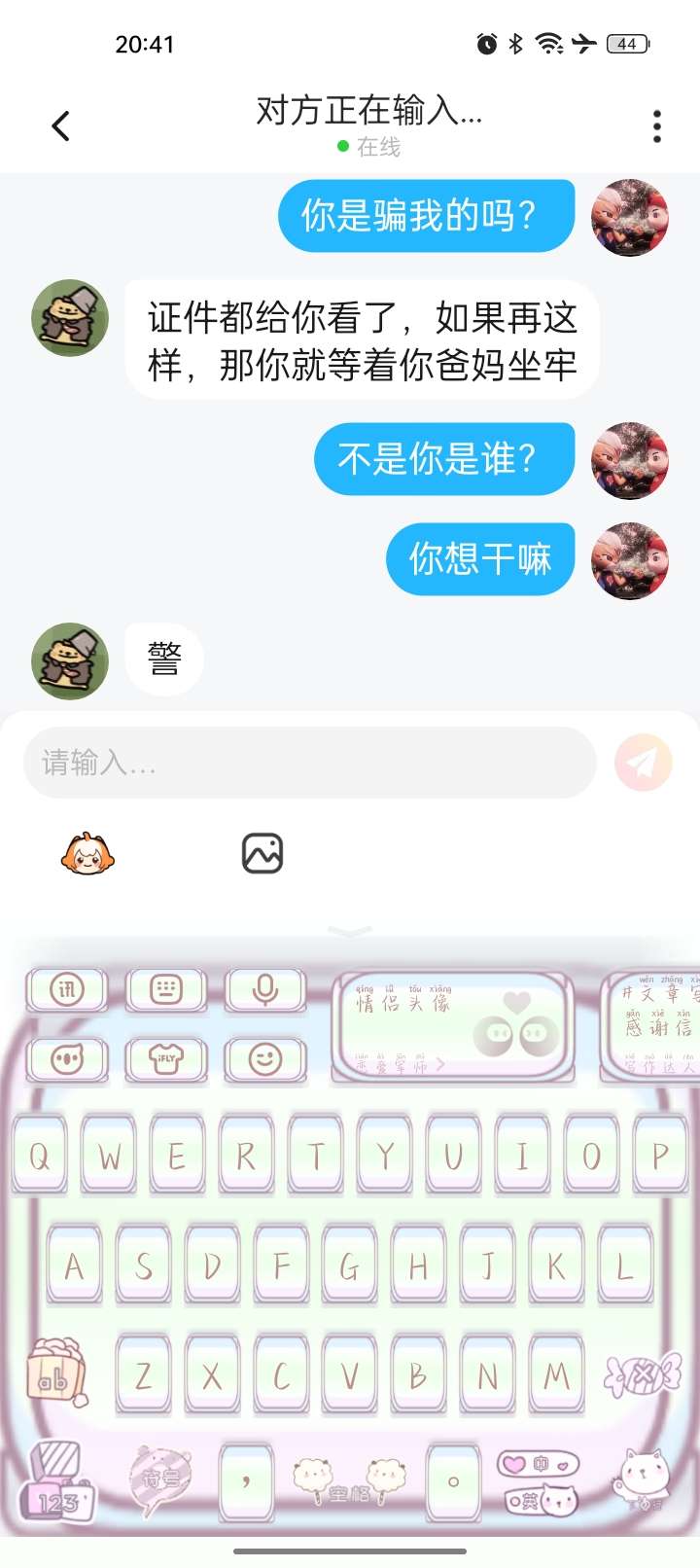
Task: Hit the backspace candy key
Action: pyautogui.click(x=642, y=1375)
